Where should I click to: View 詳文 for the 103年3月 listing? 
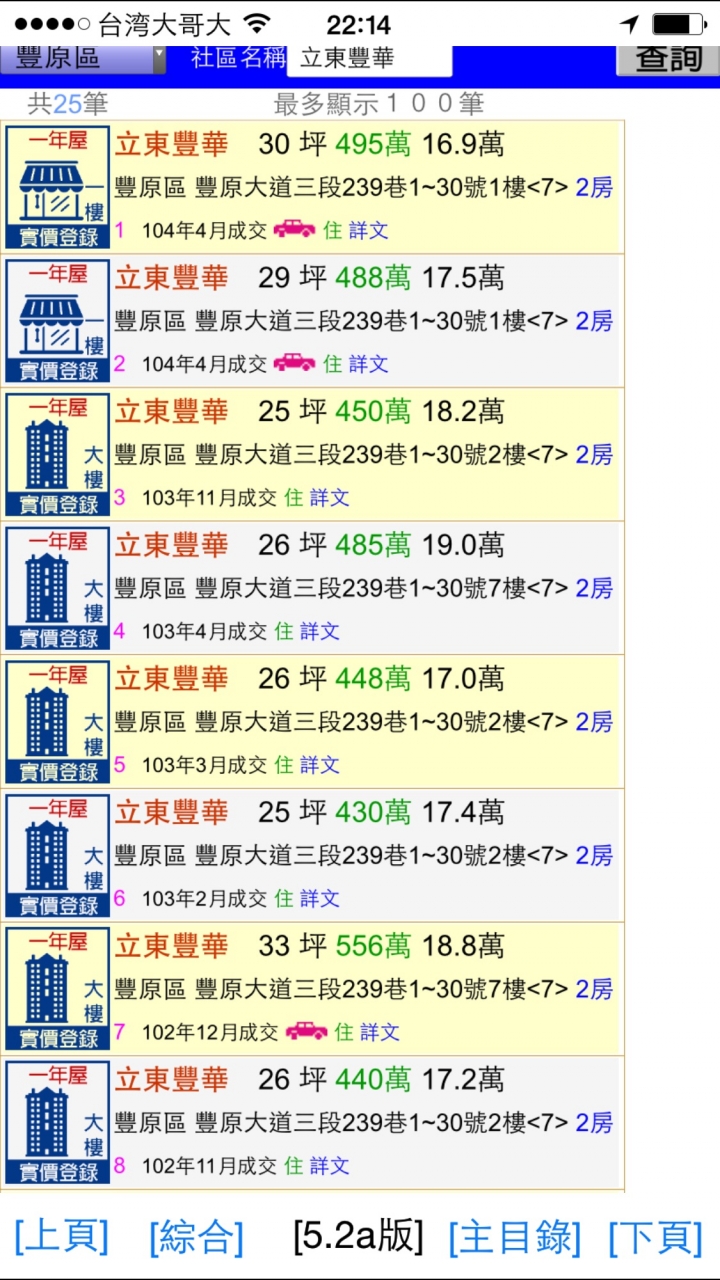(x=320, y=765)
